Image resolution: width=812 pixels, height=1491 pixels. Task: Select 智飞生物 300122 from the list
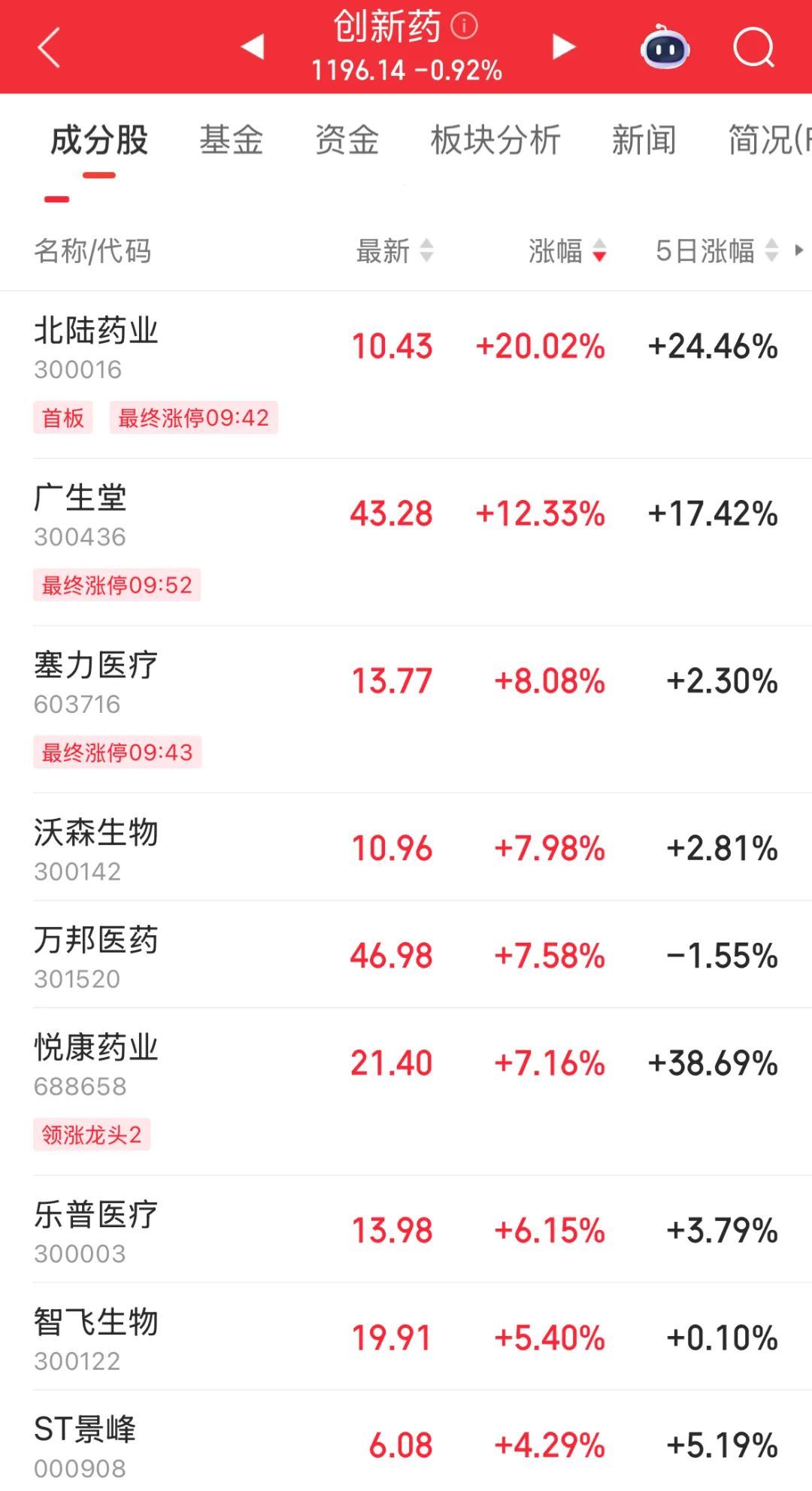pos(96,1338)
